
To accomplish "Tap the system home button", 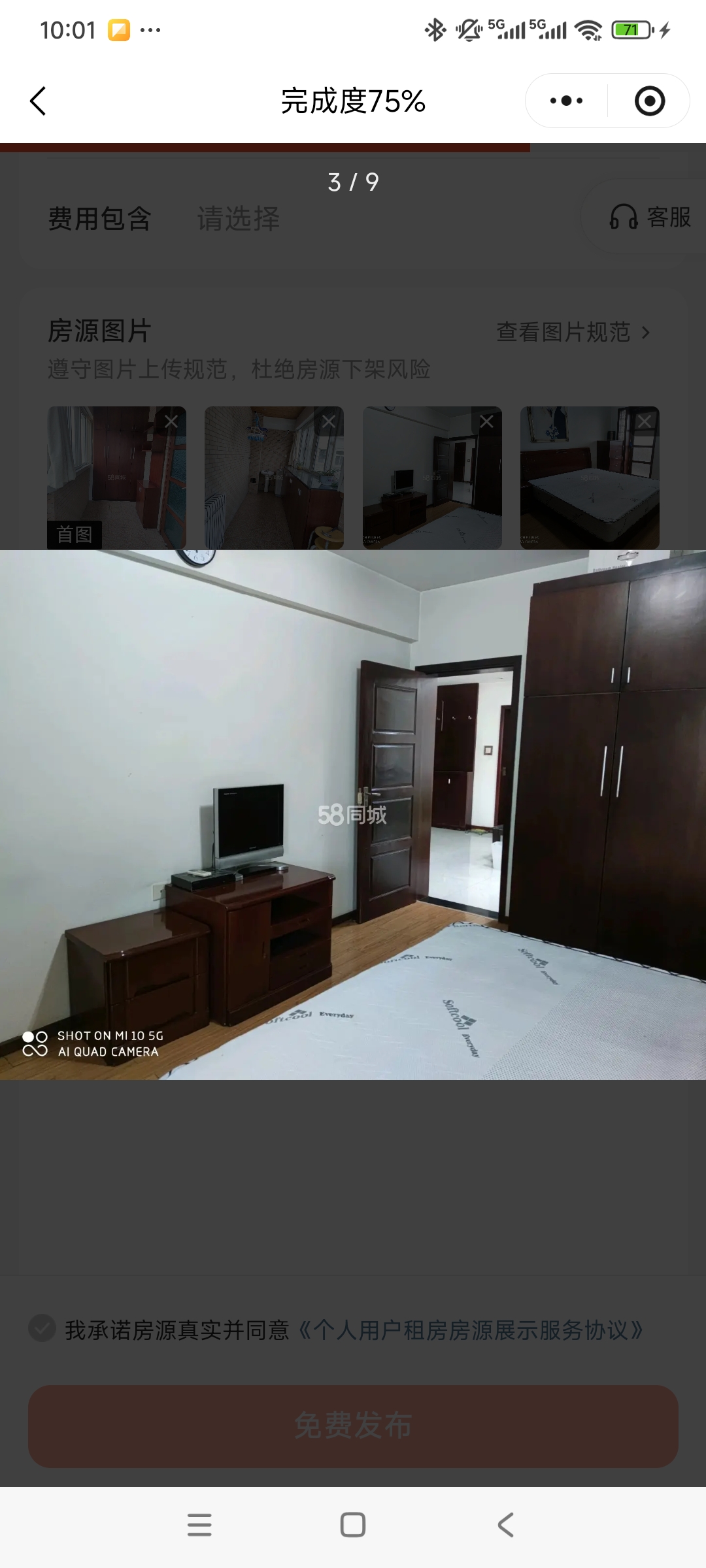I will [x=353, y=1525].
